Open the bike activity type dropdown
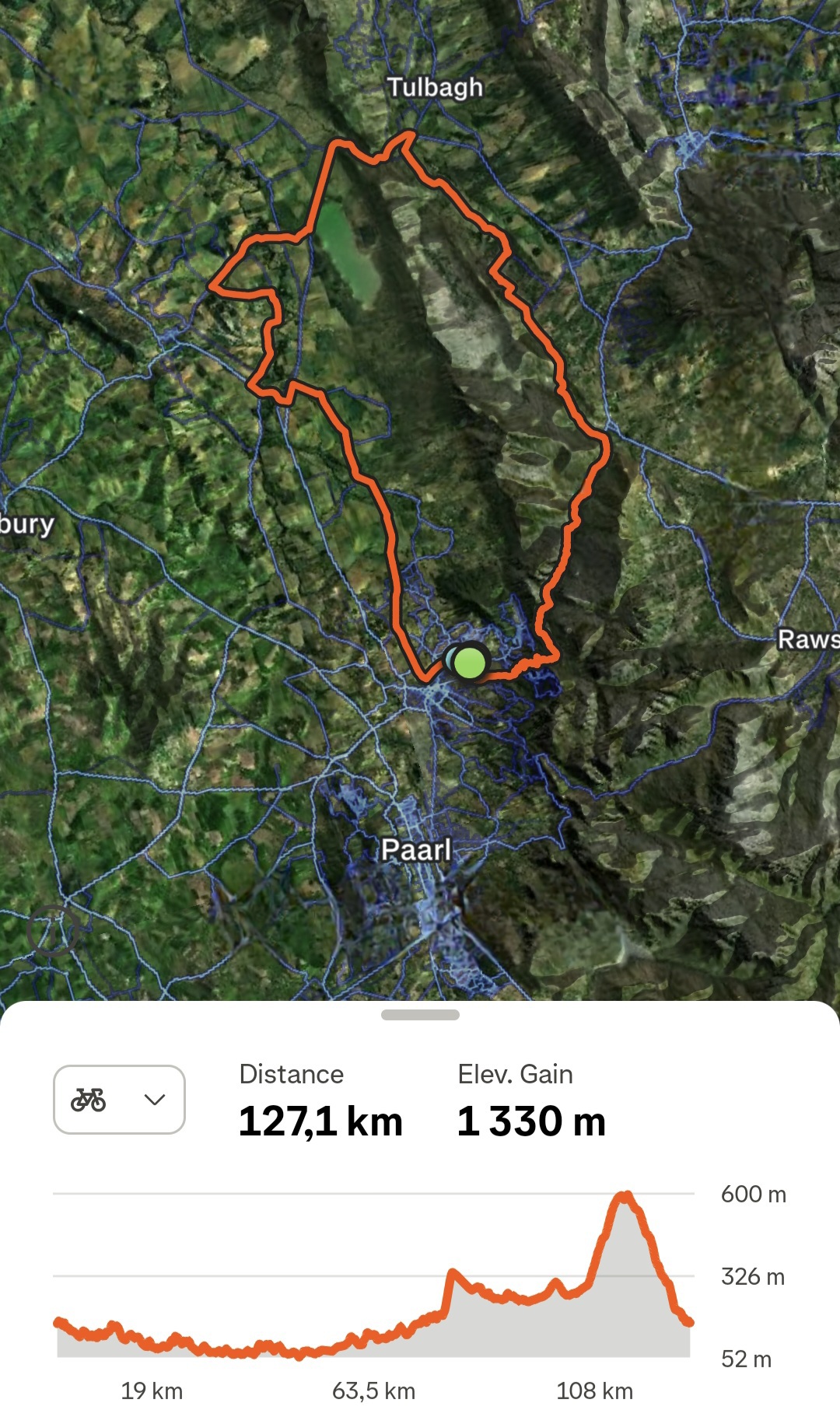This screenshot has width=840, height=1417. [x=119, y=1099]
